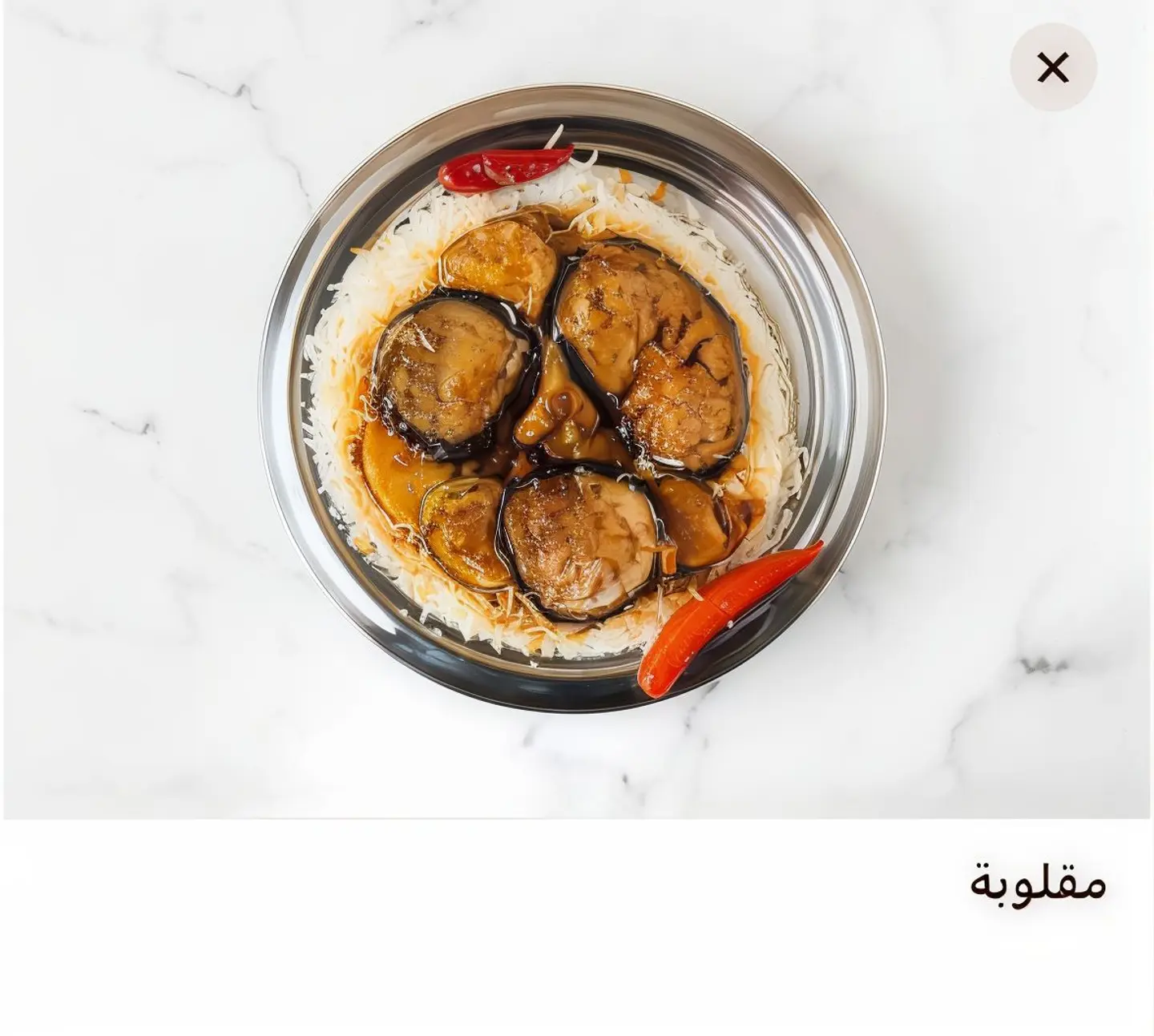Close the مقلوبة dish detail view
Image resolution: width=1154 pixels, height=1036 pixels.
tap(1052, 67)
